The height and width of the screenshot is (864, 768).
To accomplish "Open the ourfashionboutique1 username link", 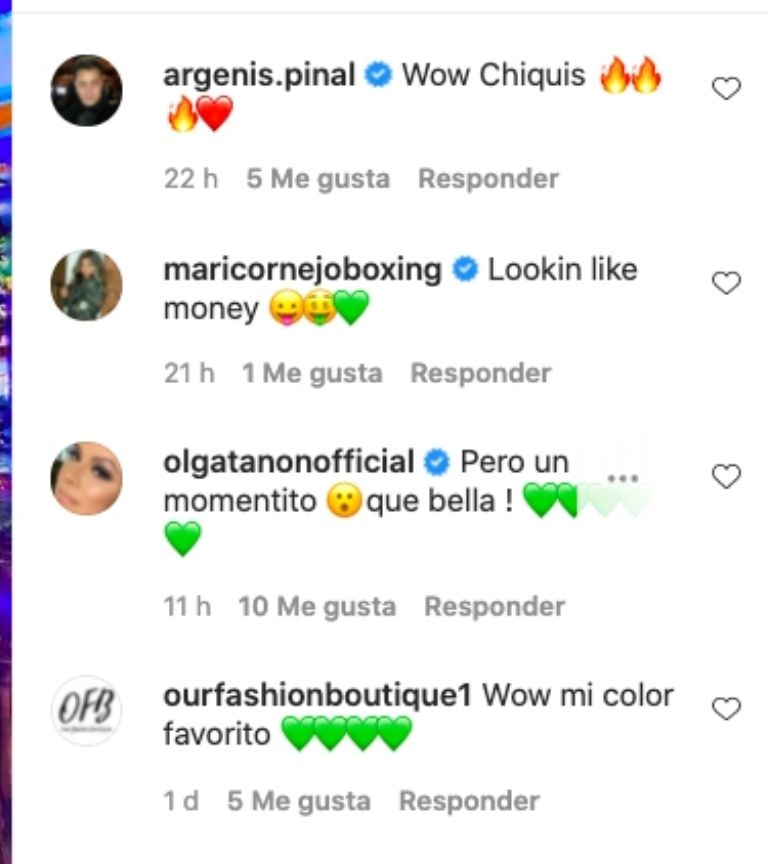I will (316, 696).
